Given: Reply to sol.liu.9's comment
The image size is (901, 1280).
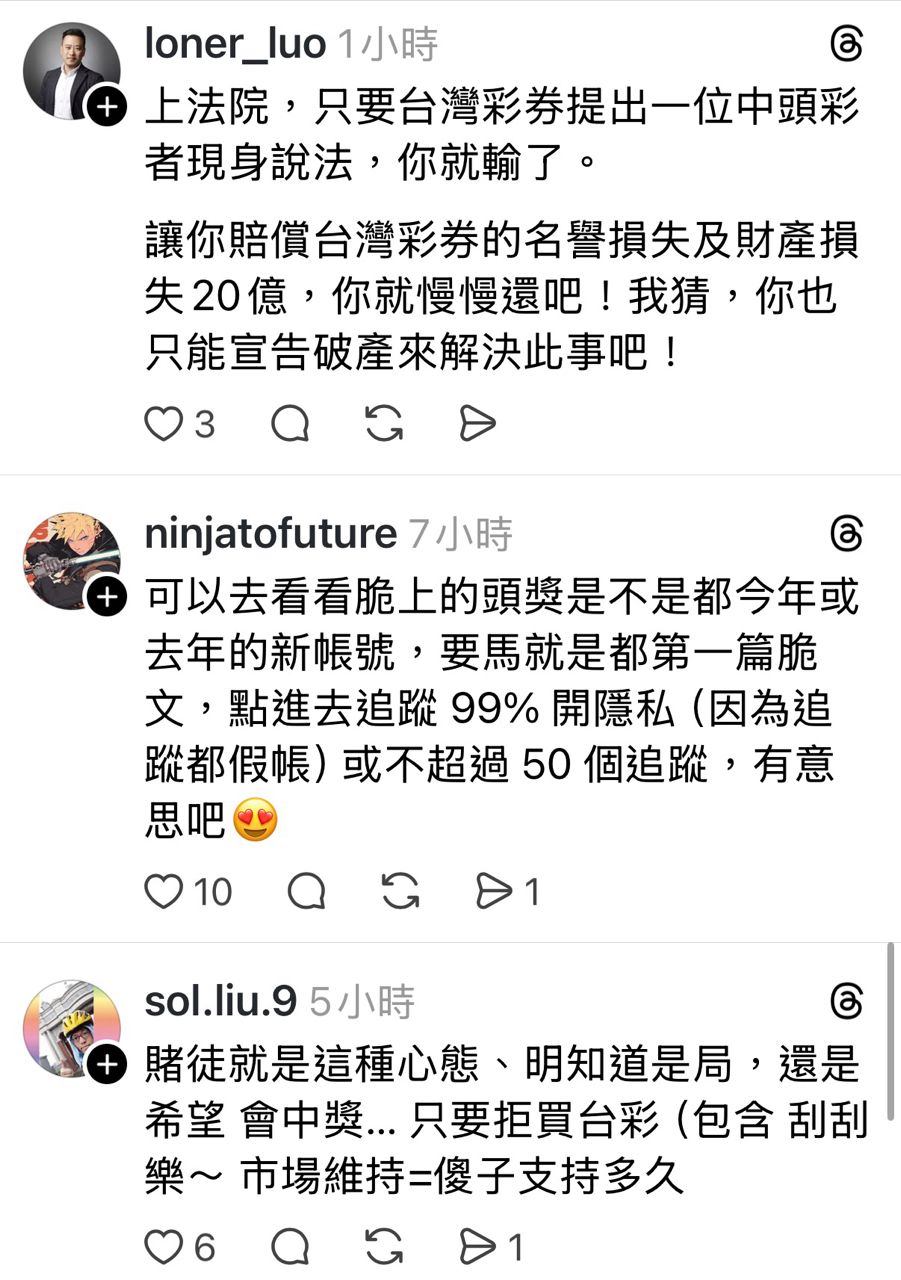Looking at the screenshot, I should [x=290, y=1247].
